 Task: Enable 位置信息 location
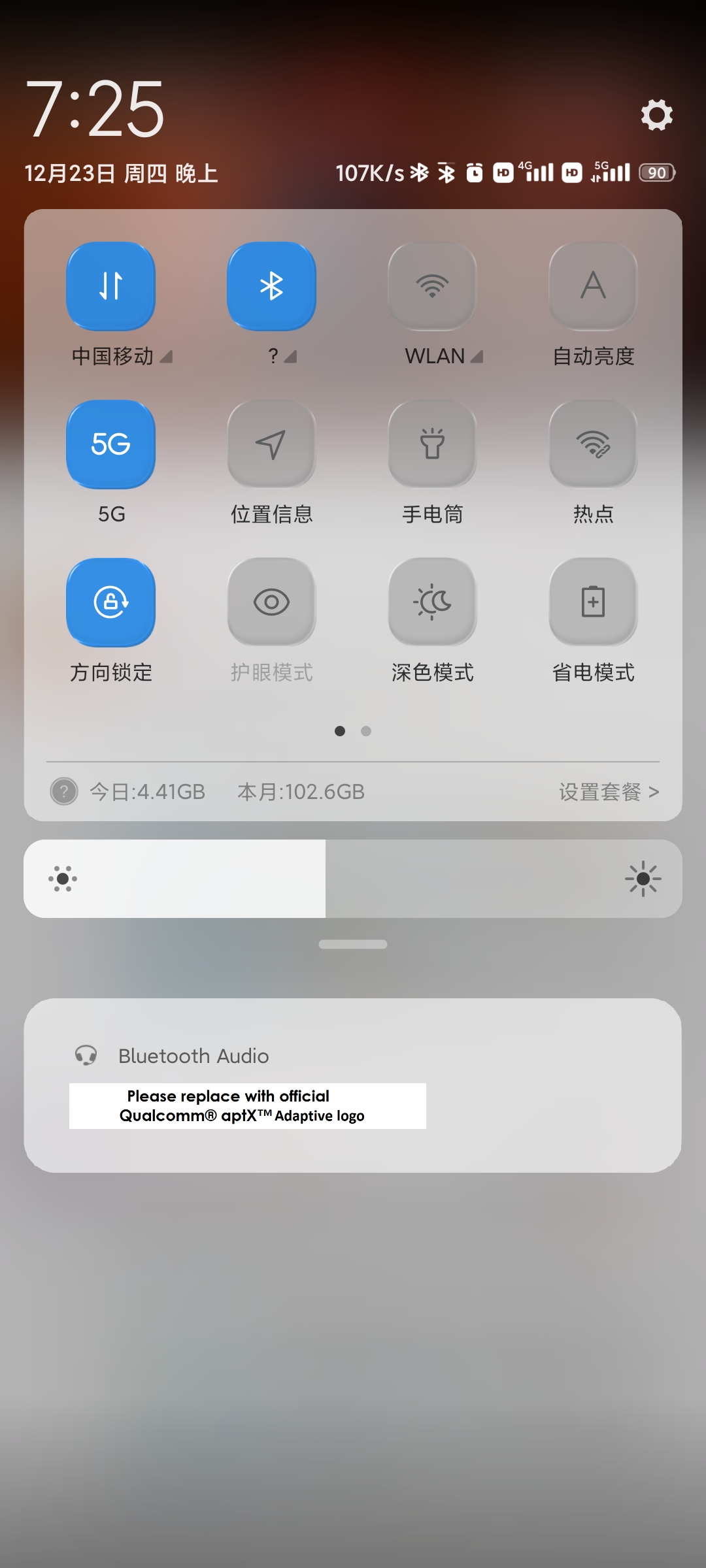[x=271, y=444]
